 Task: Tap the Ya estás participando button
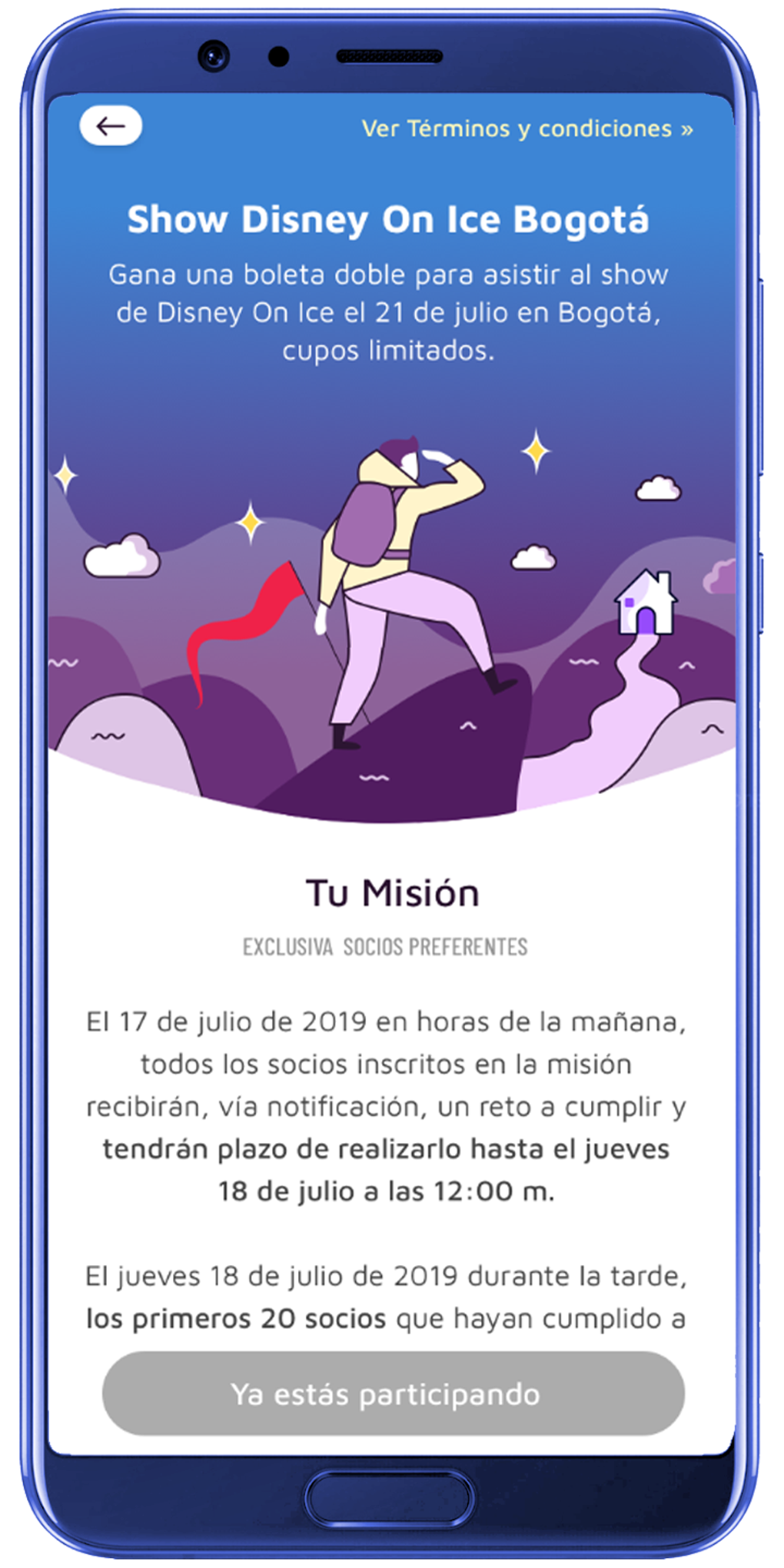pyautogui.click(x=393, y=1394)
